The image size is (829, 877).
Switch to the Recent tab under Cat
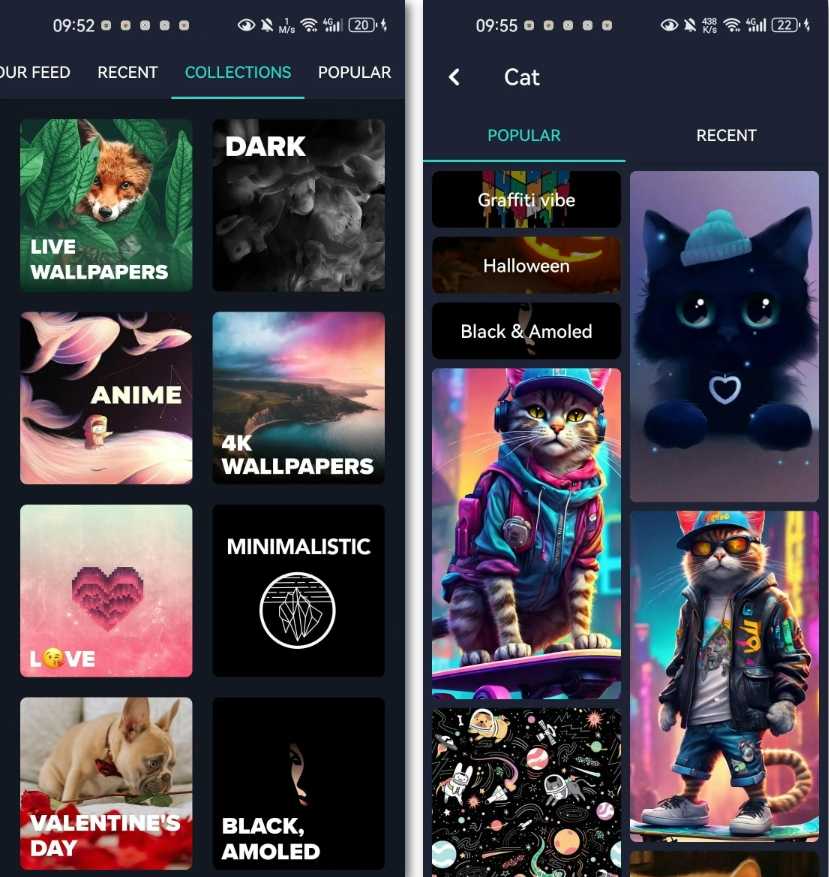(726, 135)
